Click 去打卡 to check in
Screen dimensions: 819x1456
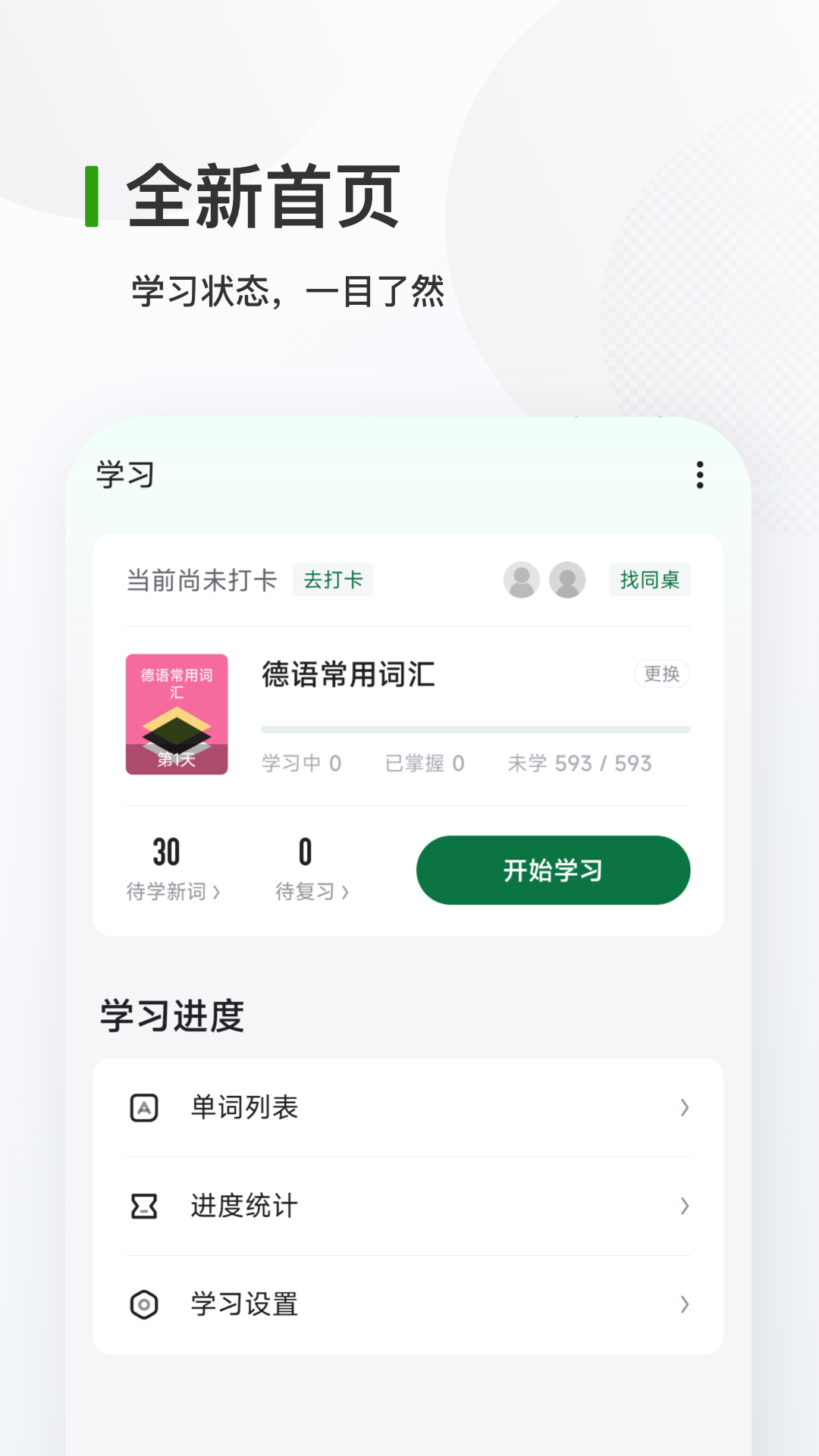[x=332, y=579]
